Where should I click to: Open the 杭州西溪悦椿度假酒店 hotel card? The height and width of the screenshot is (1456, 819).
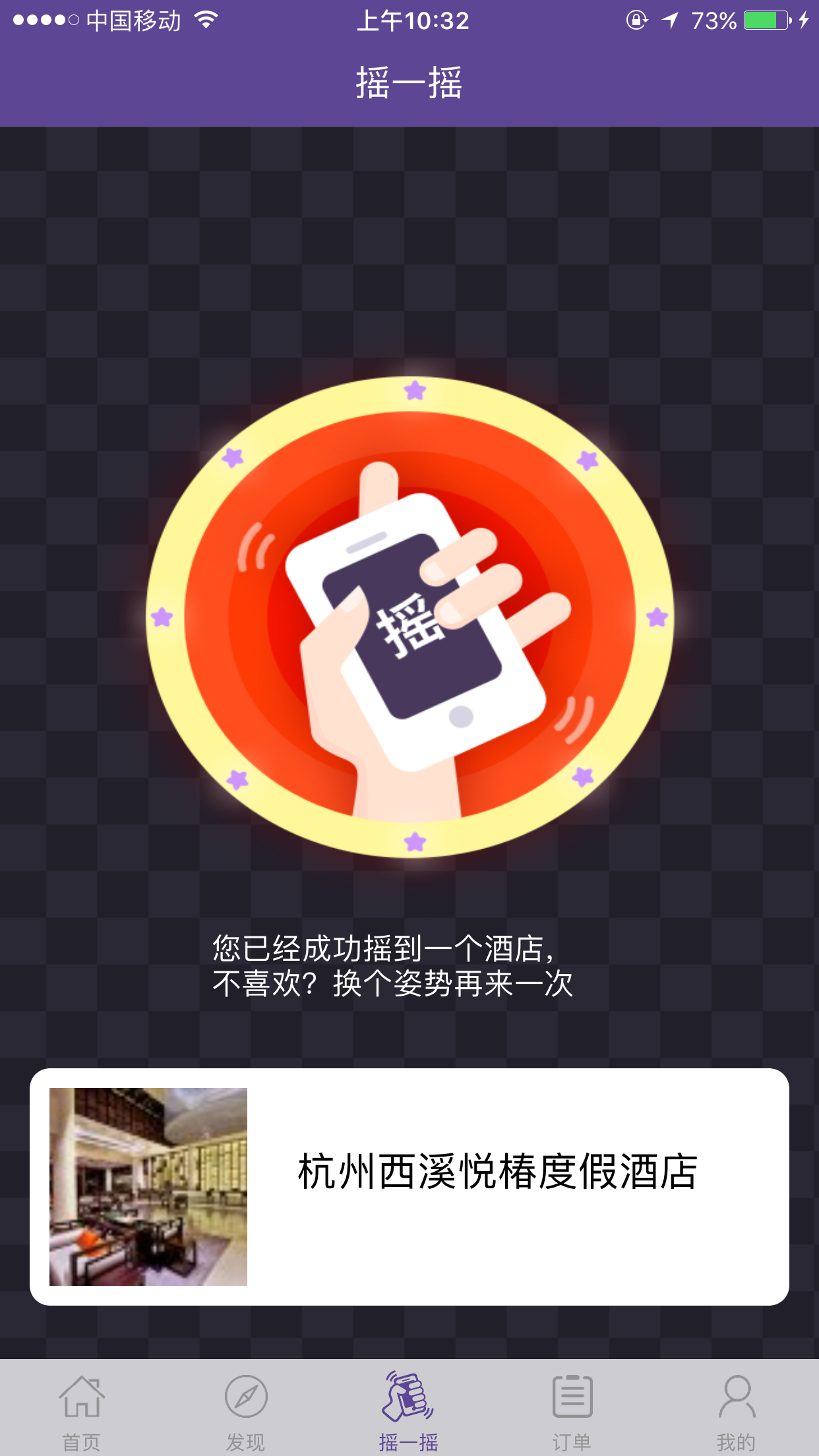pyautogui.click(x=409, y=1186)
